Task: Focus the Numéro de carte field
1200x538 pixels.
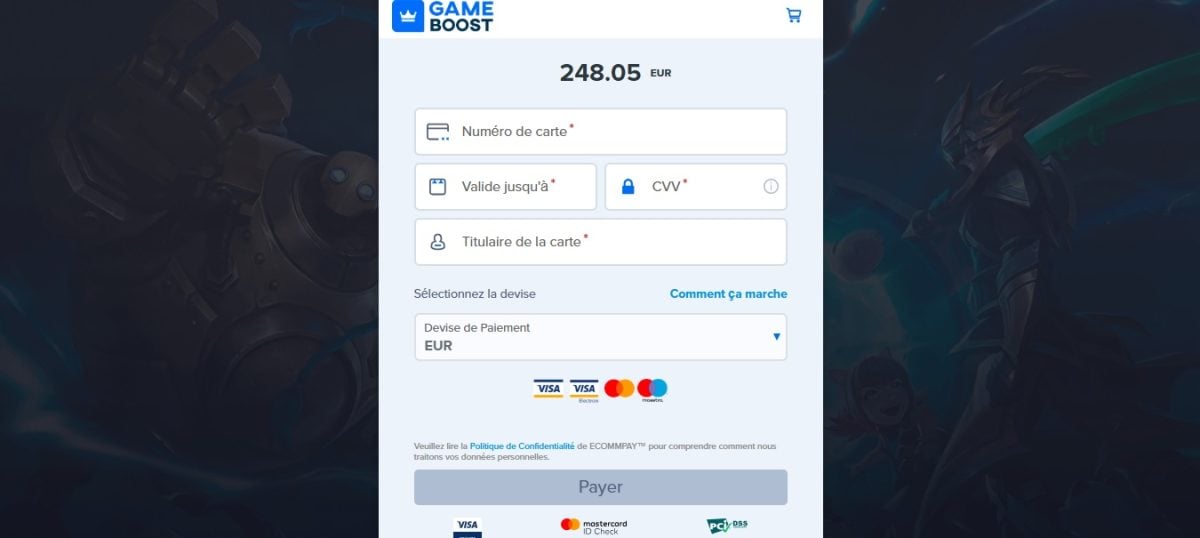Action: (600, 132)
